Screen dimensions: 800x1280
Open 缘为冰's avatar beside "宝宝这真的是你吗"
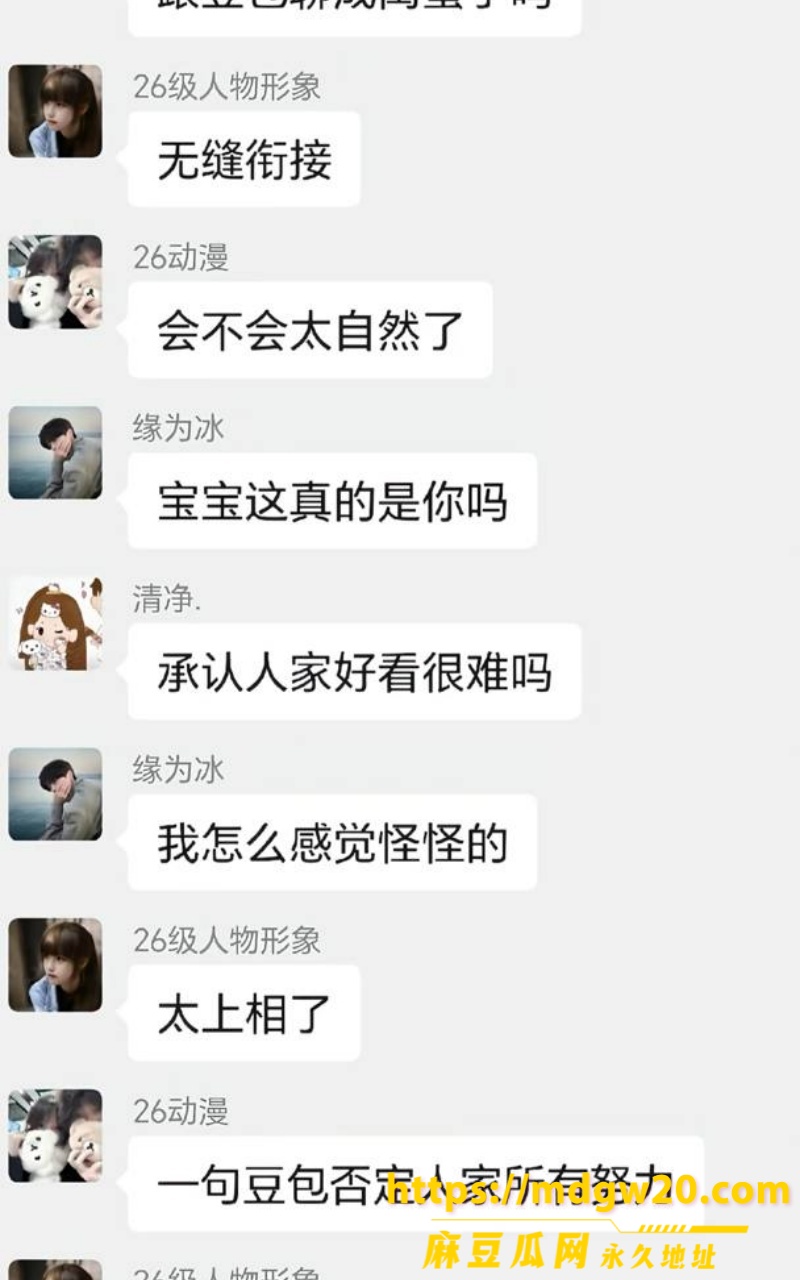(55, 453)
